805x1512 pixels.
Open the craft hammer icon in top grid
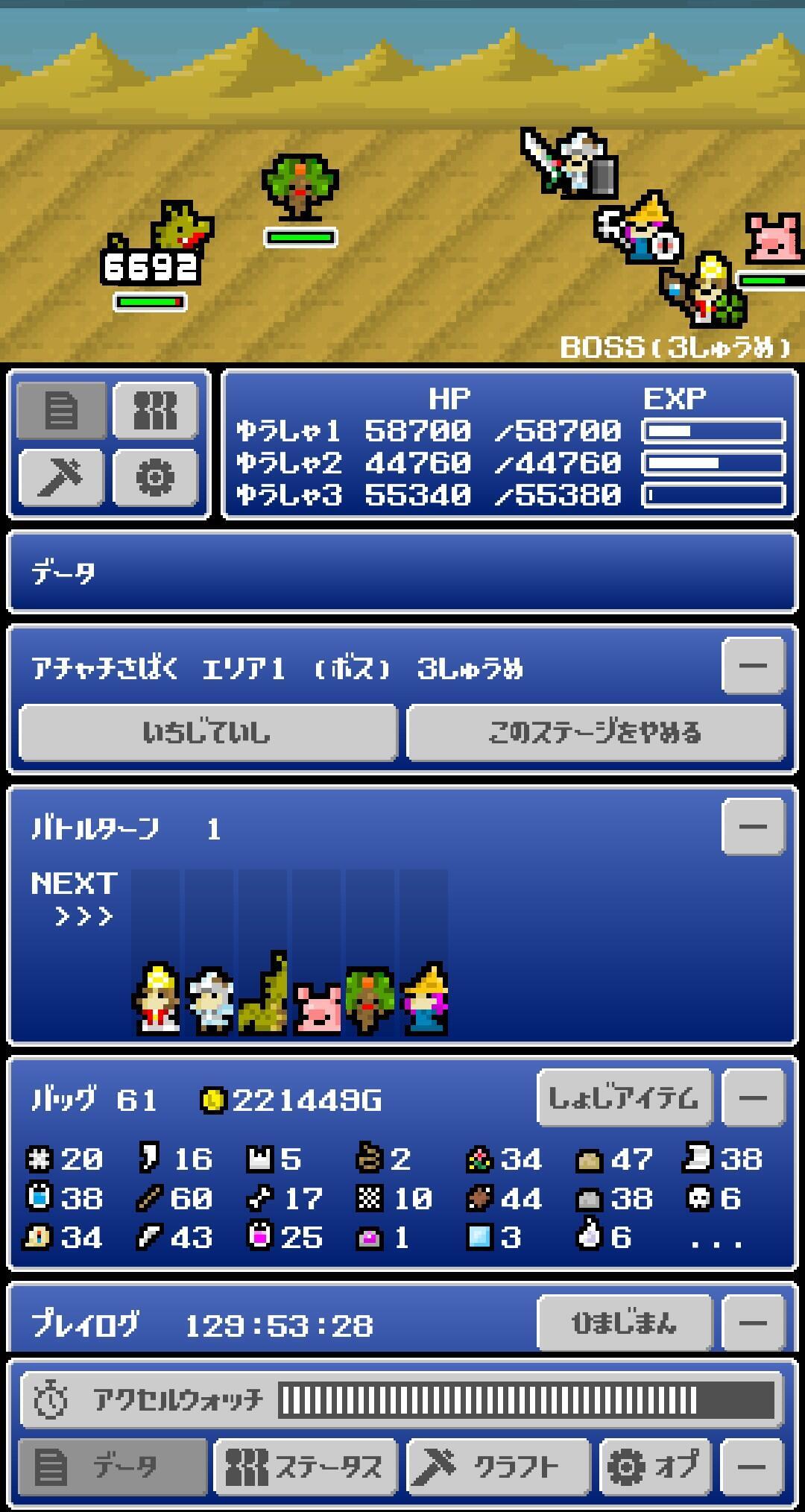tap(61, 477)
